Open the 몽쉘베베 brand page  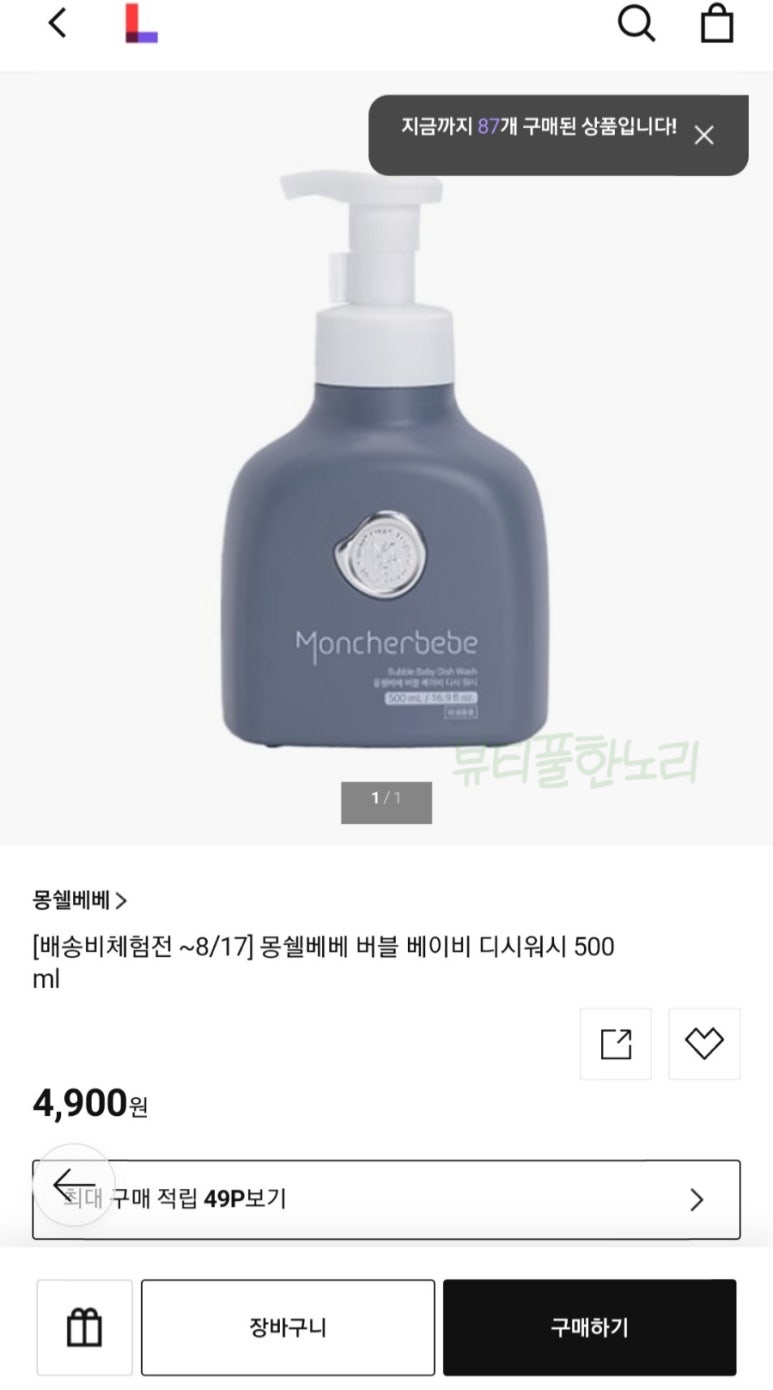[80, 900]
